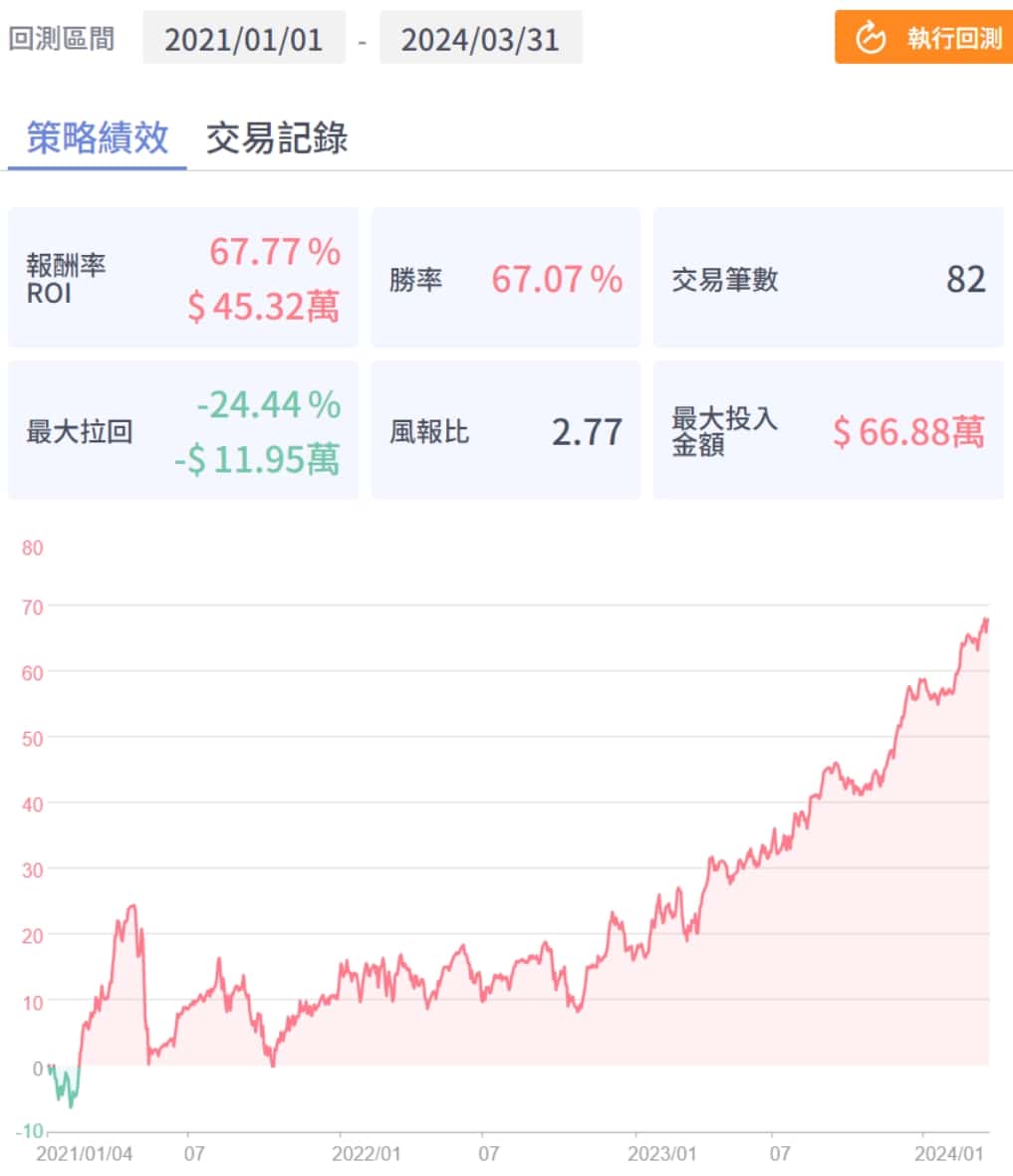Open the end date 2024/03/31 picker
This screenshot has width=1013, height=1176.
(480, 39)
